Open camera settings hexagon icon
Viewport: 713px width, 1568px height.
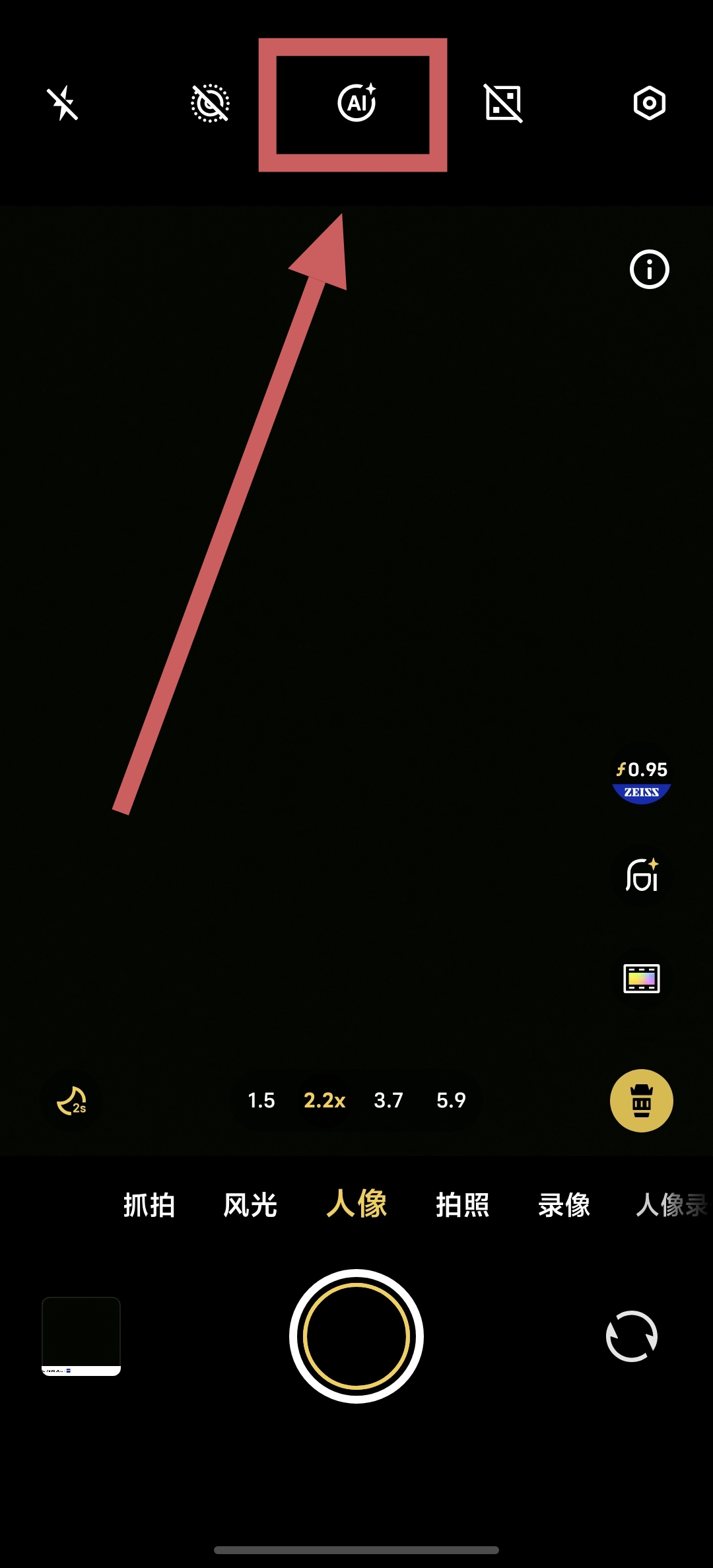pos(649,103)
